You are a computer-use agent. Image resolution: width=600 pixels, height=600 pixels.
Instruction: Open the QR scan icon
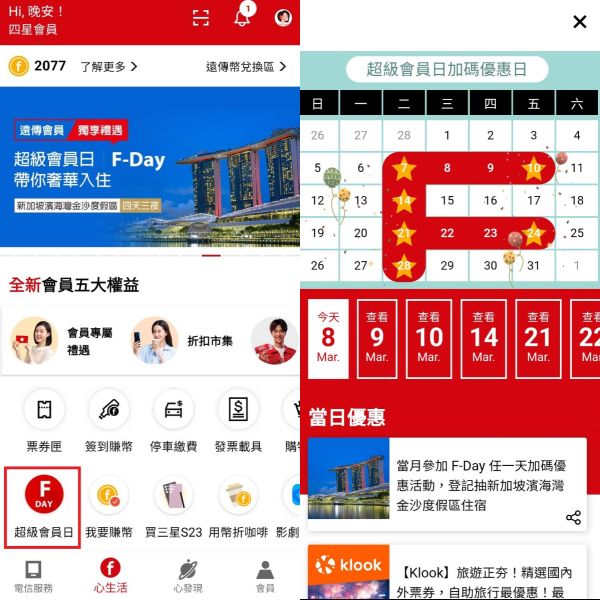pos(201,18)
